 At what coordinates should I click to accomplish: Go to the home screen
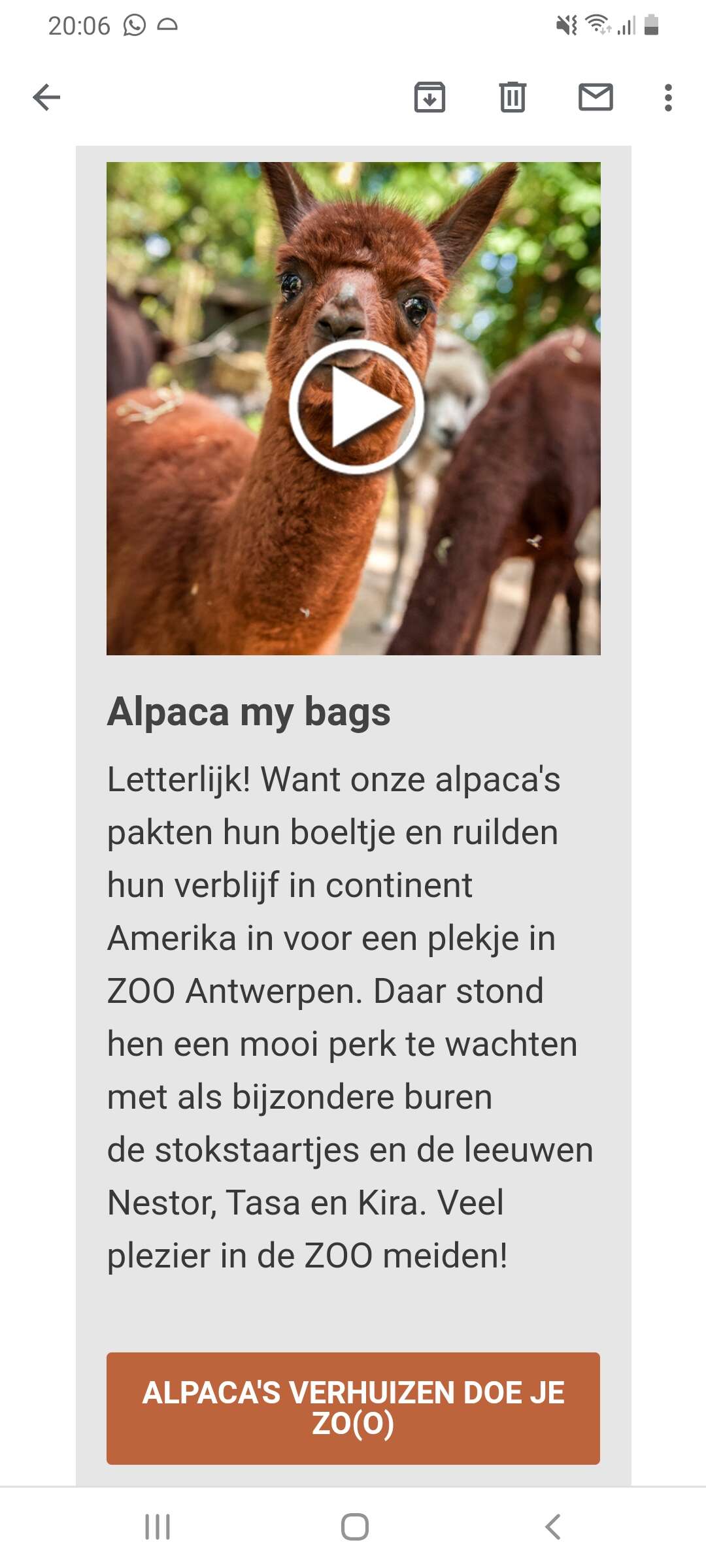click(x=354, y=1527)
